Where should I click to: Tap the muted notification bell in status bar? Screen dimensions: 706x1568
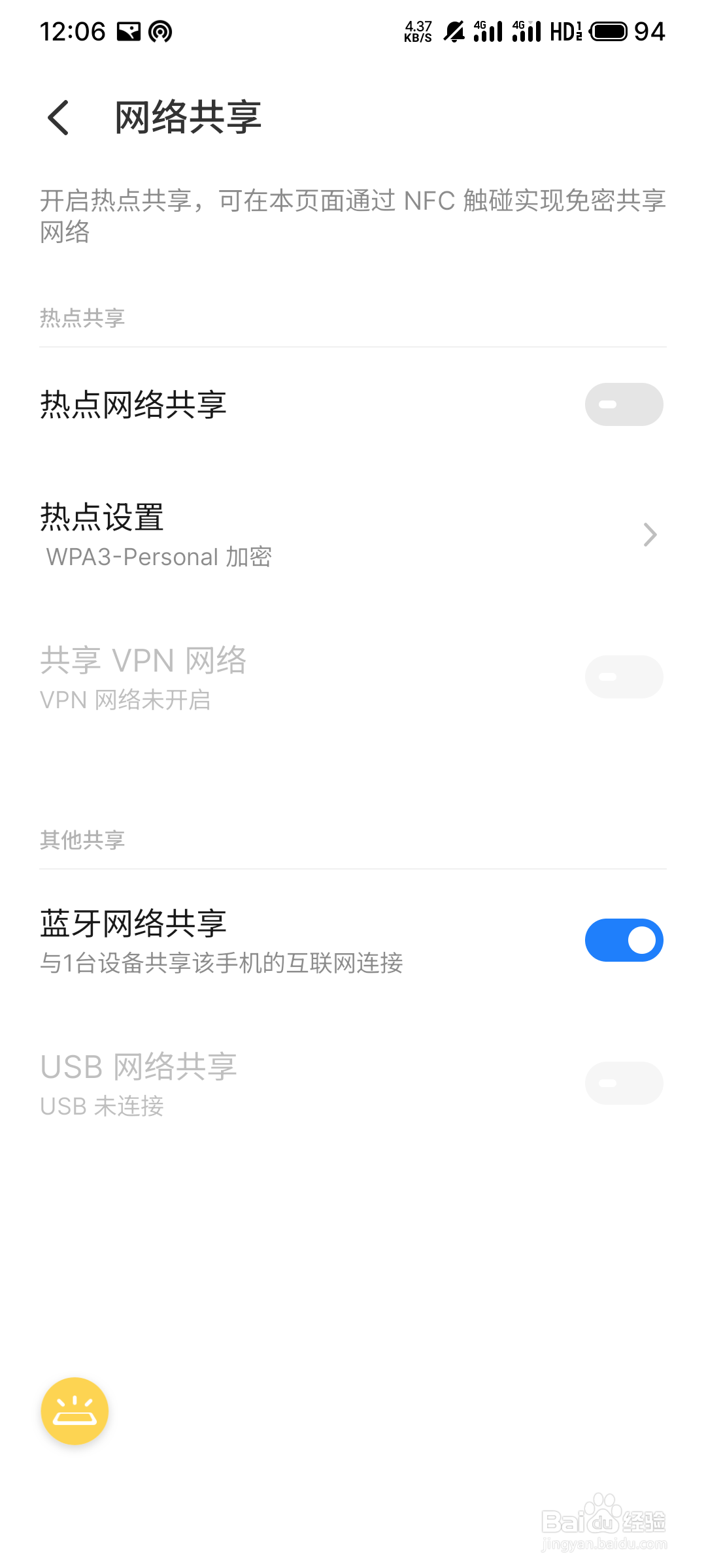point(453,31)
